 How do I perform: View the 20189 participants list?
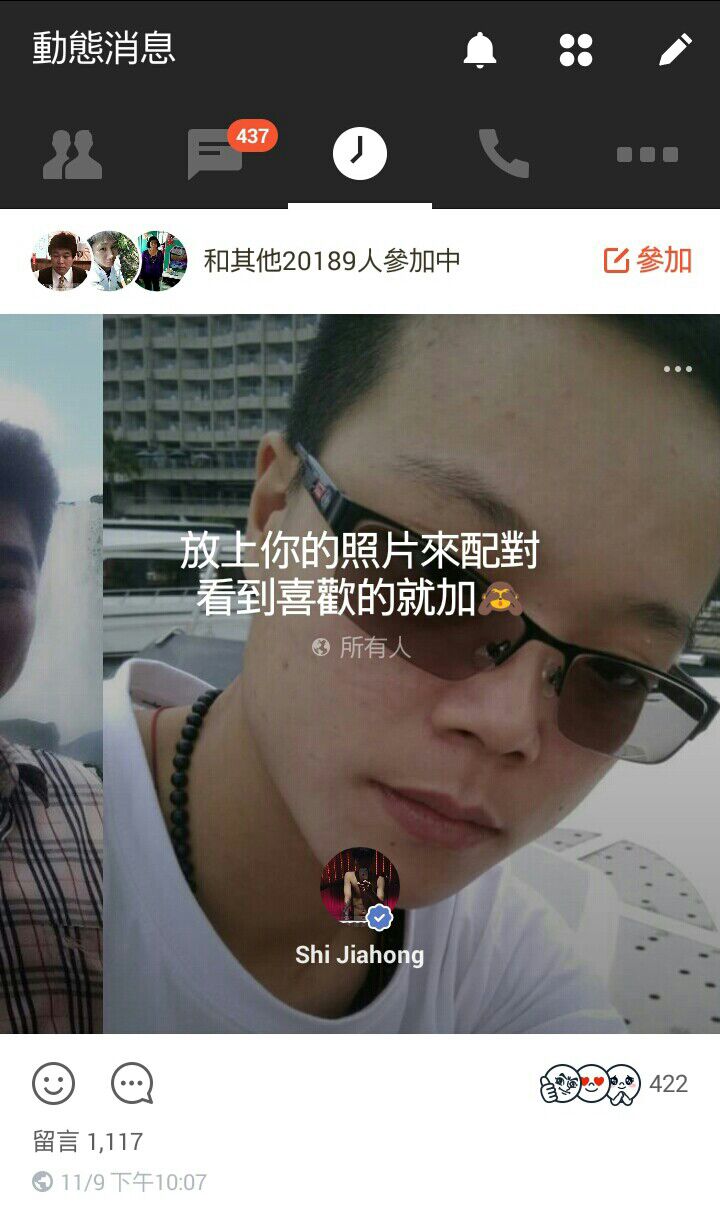click(332, 261)
